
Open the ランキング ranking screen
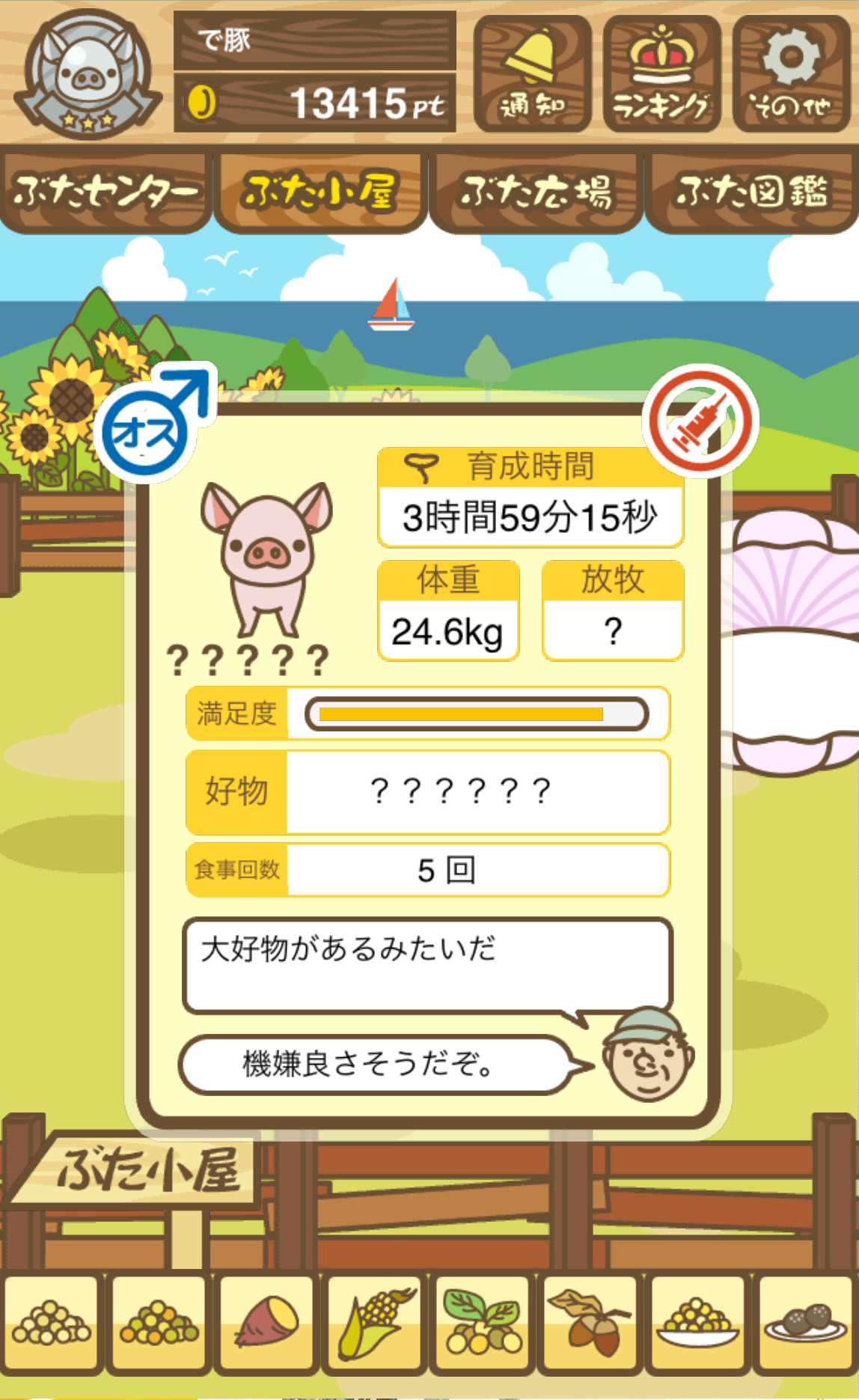[x=661, y=74]
